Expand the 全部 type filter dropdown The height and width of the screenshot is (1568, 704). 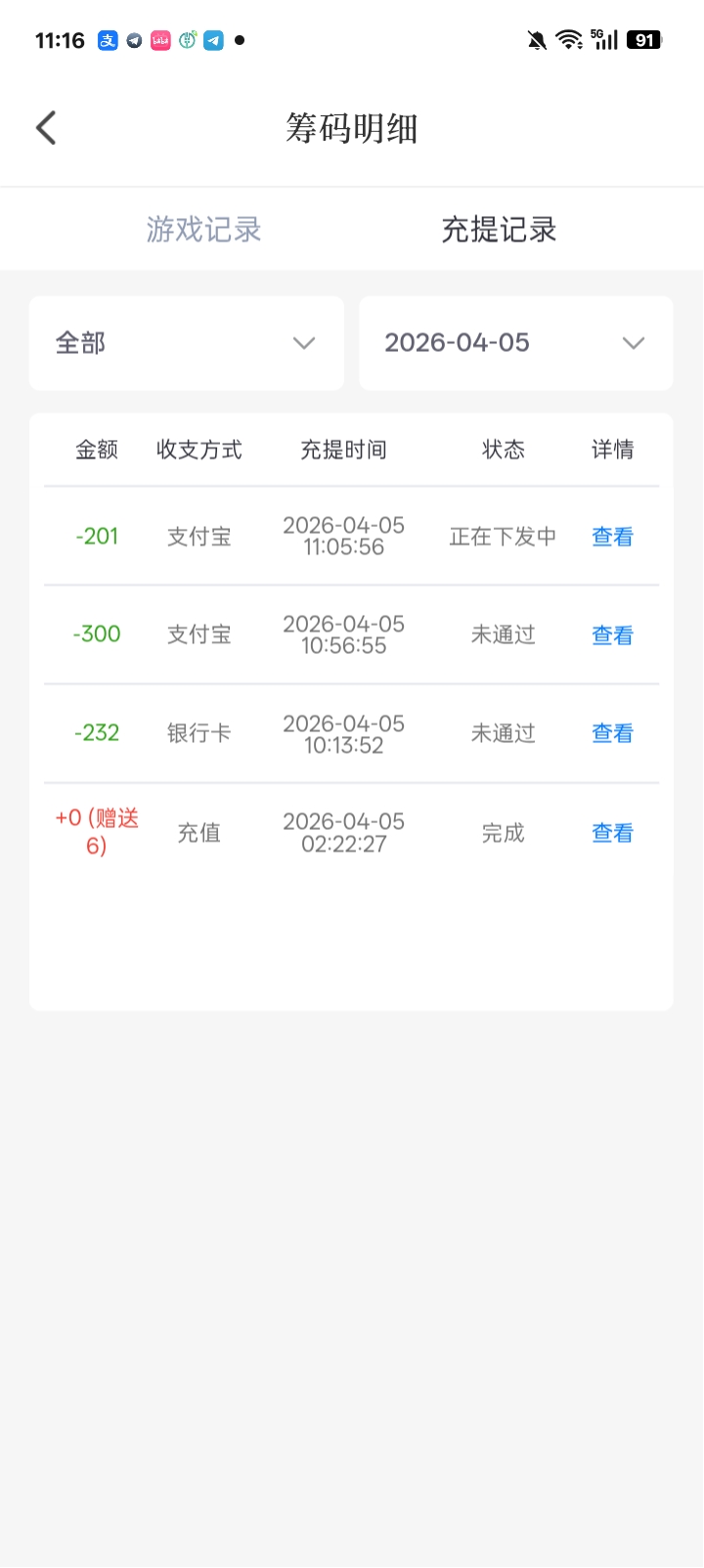[187, 343]
